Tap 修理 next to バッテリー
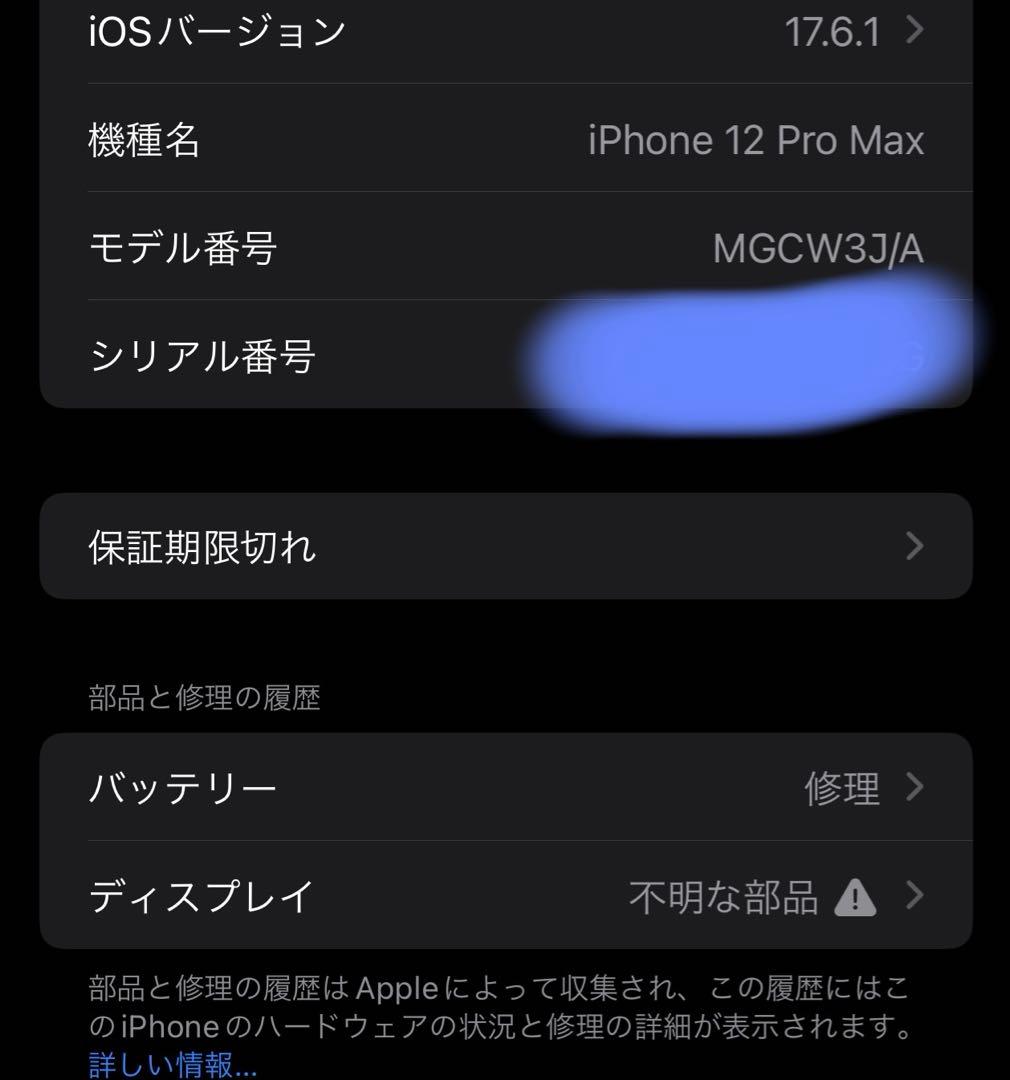The height and width of the screenshot is (1080, 1010). (x=843, y=788)
